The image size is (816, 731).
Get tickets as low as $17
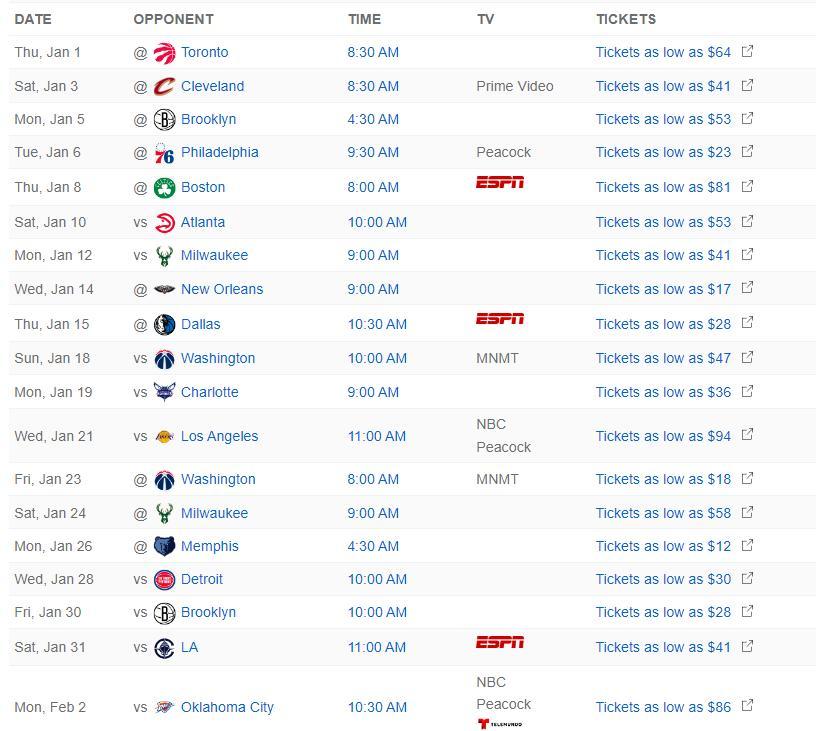[x=663, y=289]
